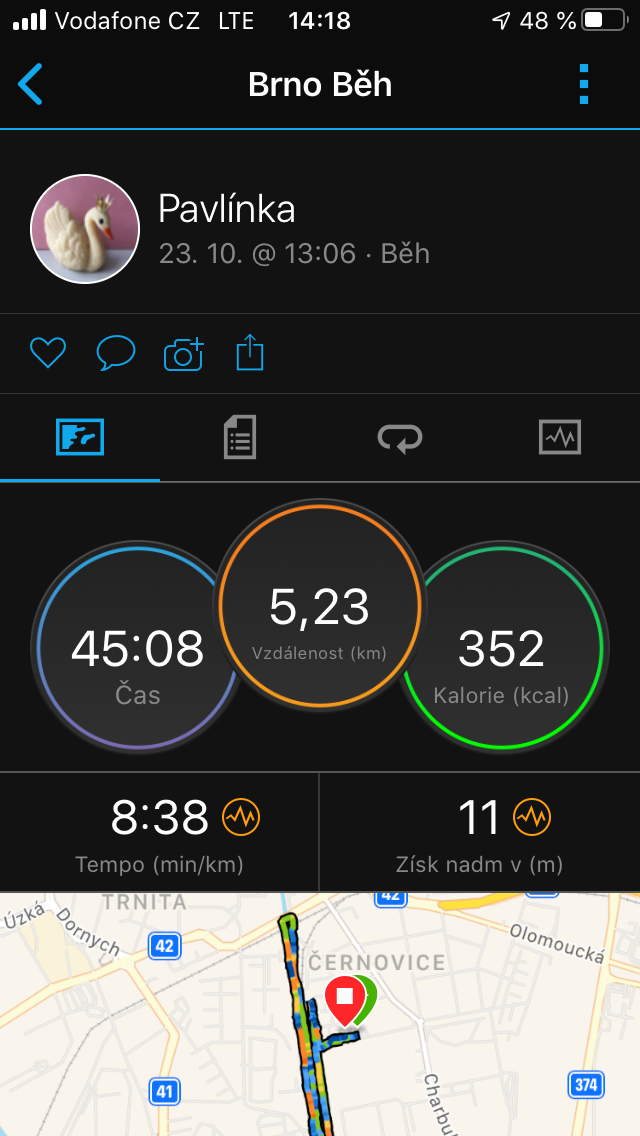
Task: Select the overview map tab
Action: coord(80,437)
